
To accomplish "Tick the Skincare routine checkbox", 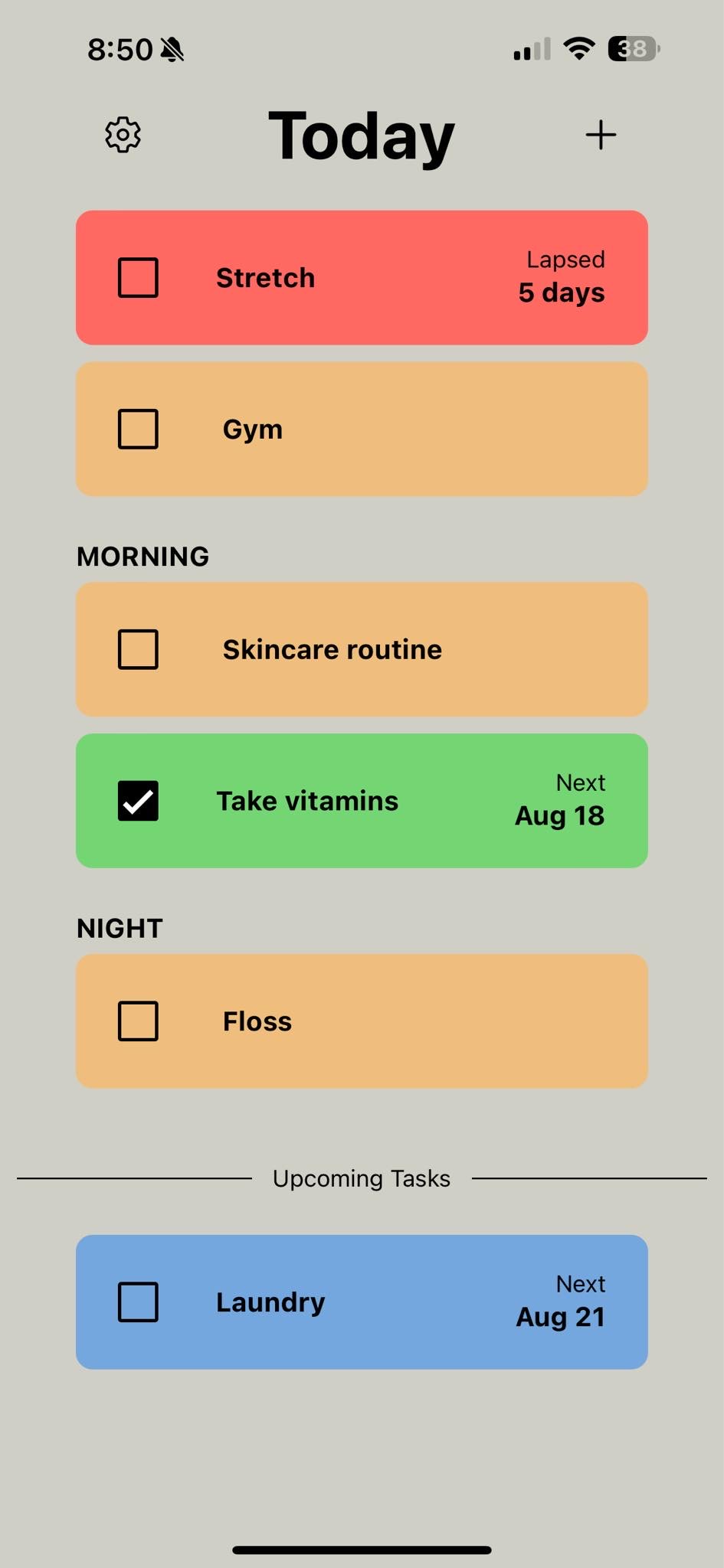I will 138,649.
